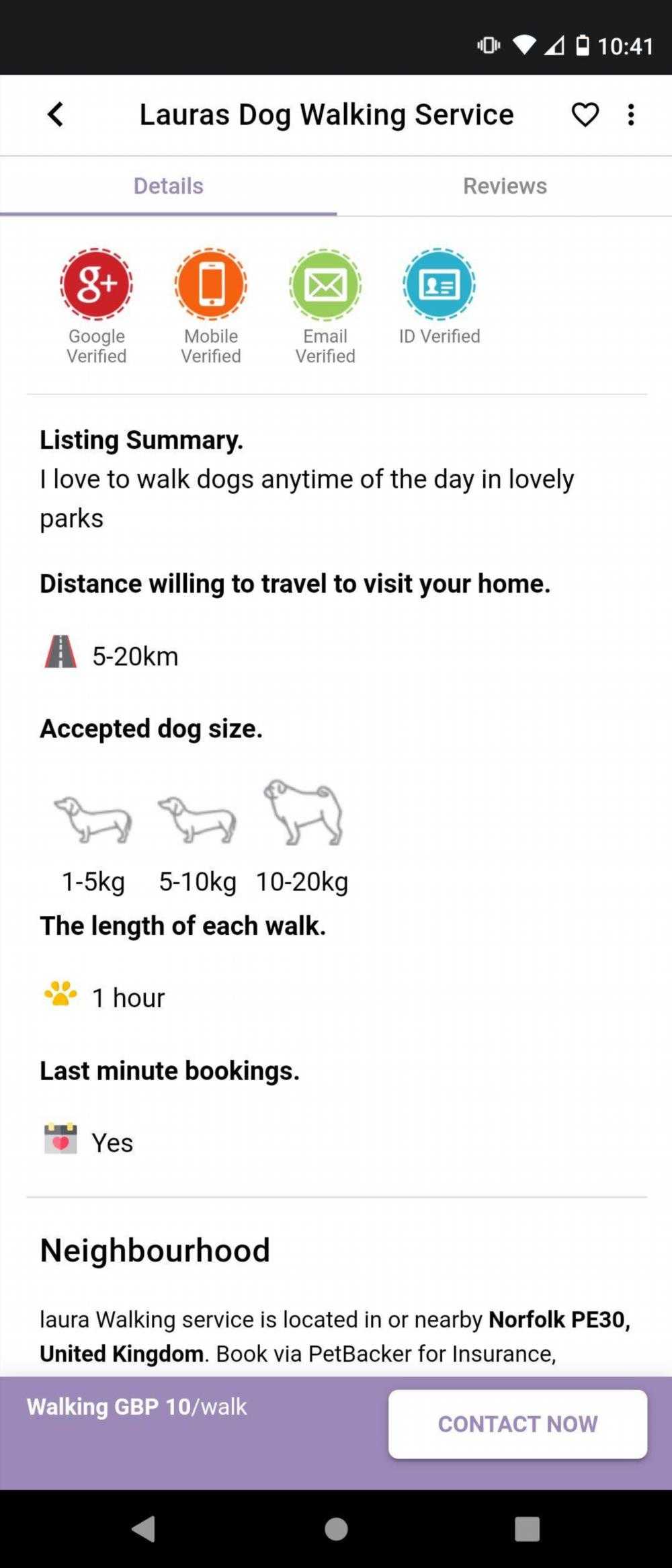Go back from the listing page

pyautogui.click(x=56, y=114)
